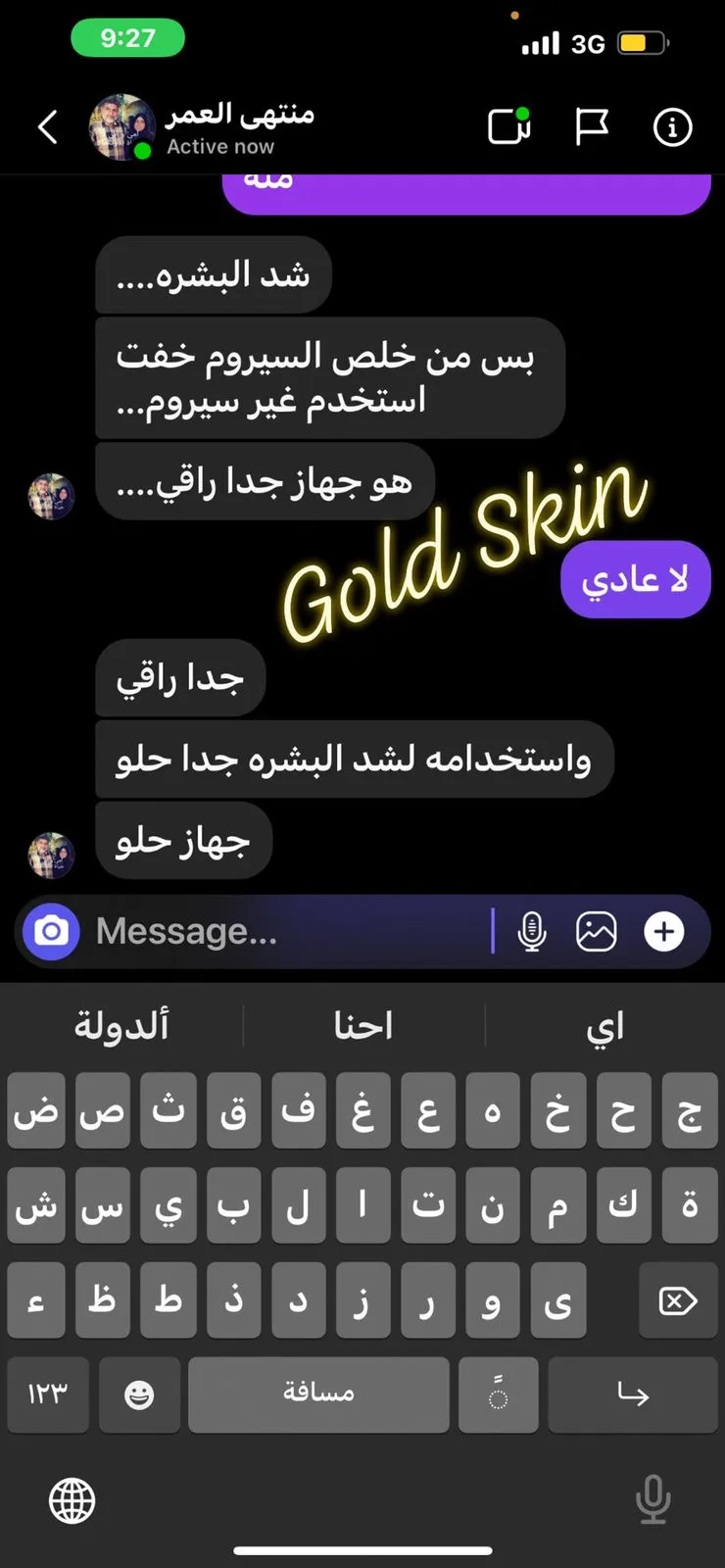
Task: Insert suggested word ألدولة
Action: coord(121,1026)
